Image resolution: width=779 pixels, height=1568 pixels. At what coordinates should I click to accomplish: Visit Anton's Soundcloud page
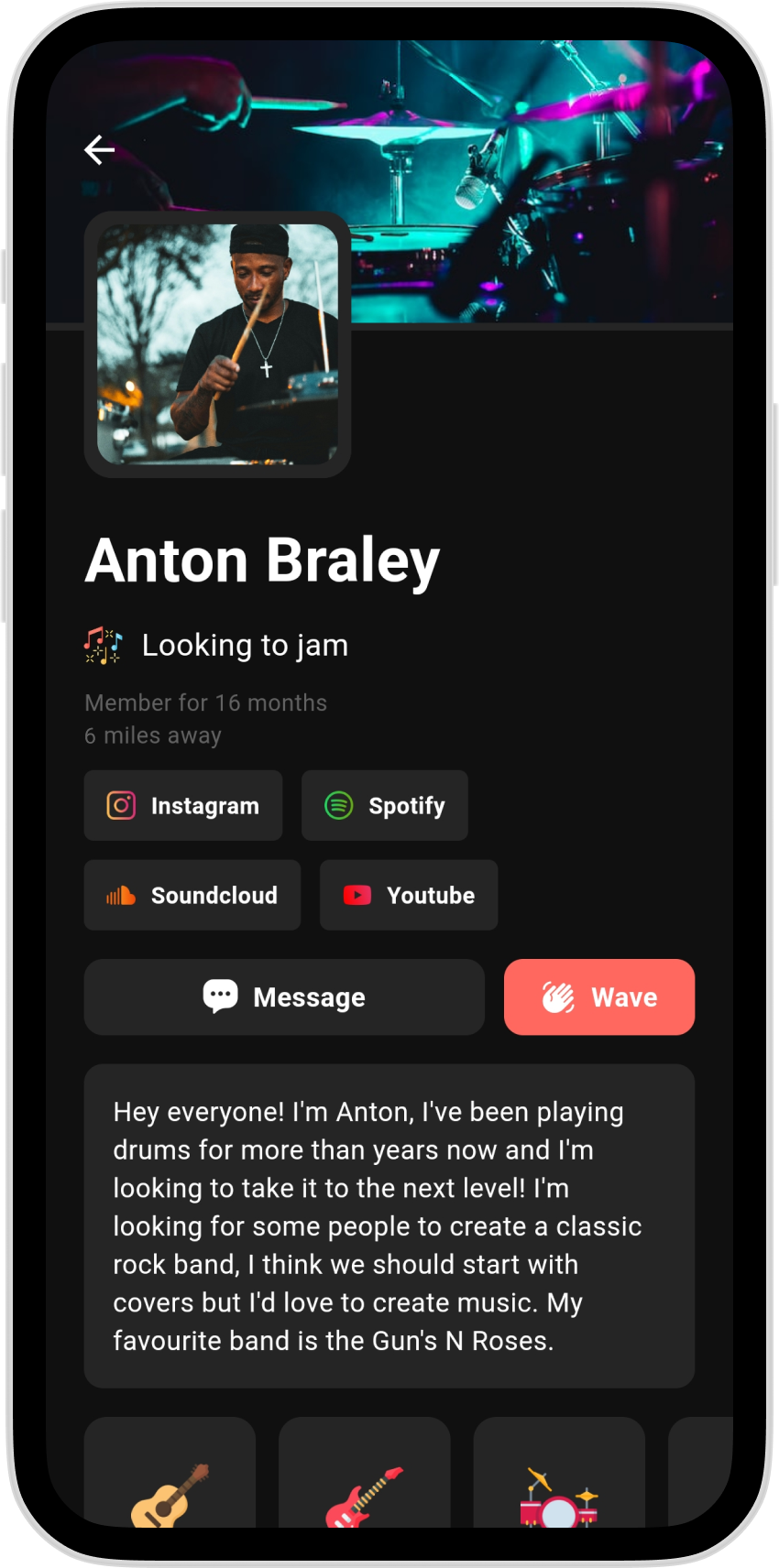tap(192, 896)
